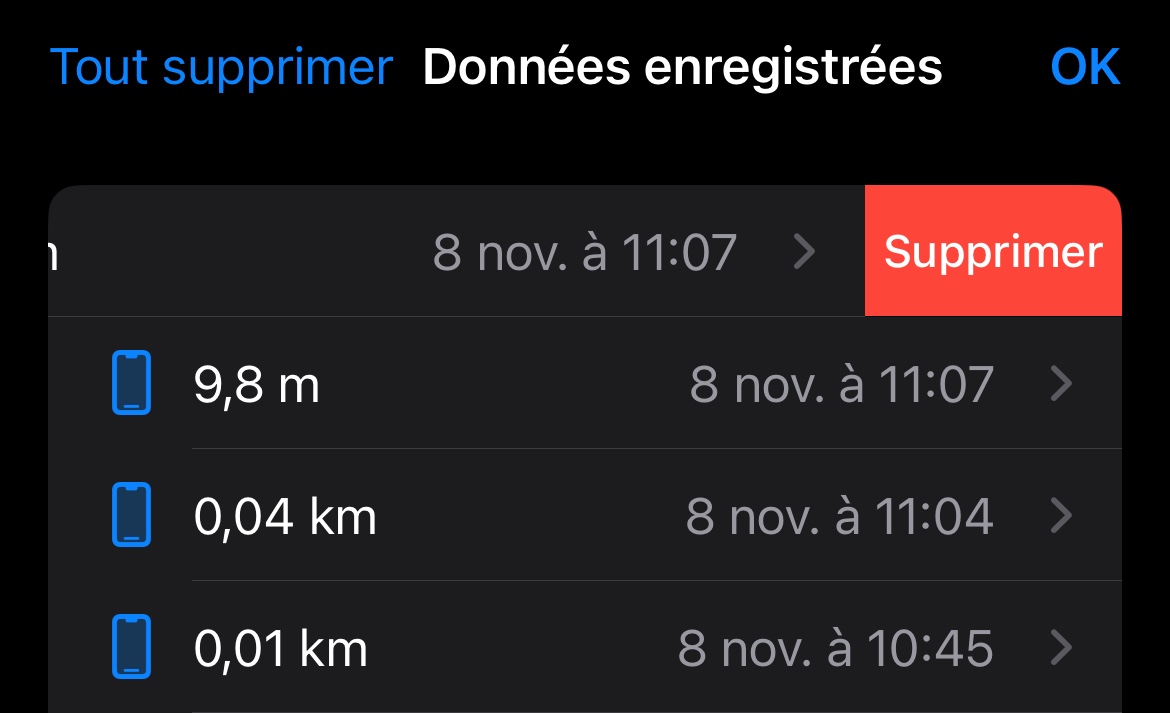Tap the red Supprimer button
Image resolution: width=1170 pixels, height=713 pixels.
pyautogui.click(x=993, y=251)
